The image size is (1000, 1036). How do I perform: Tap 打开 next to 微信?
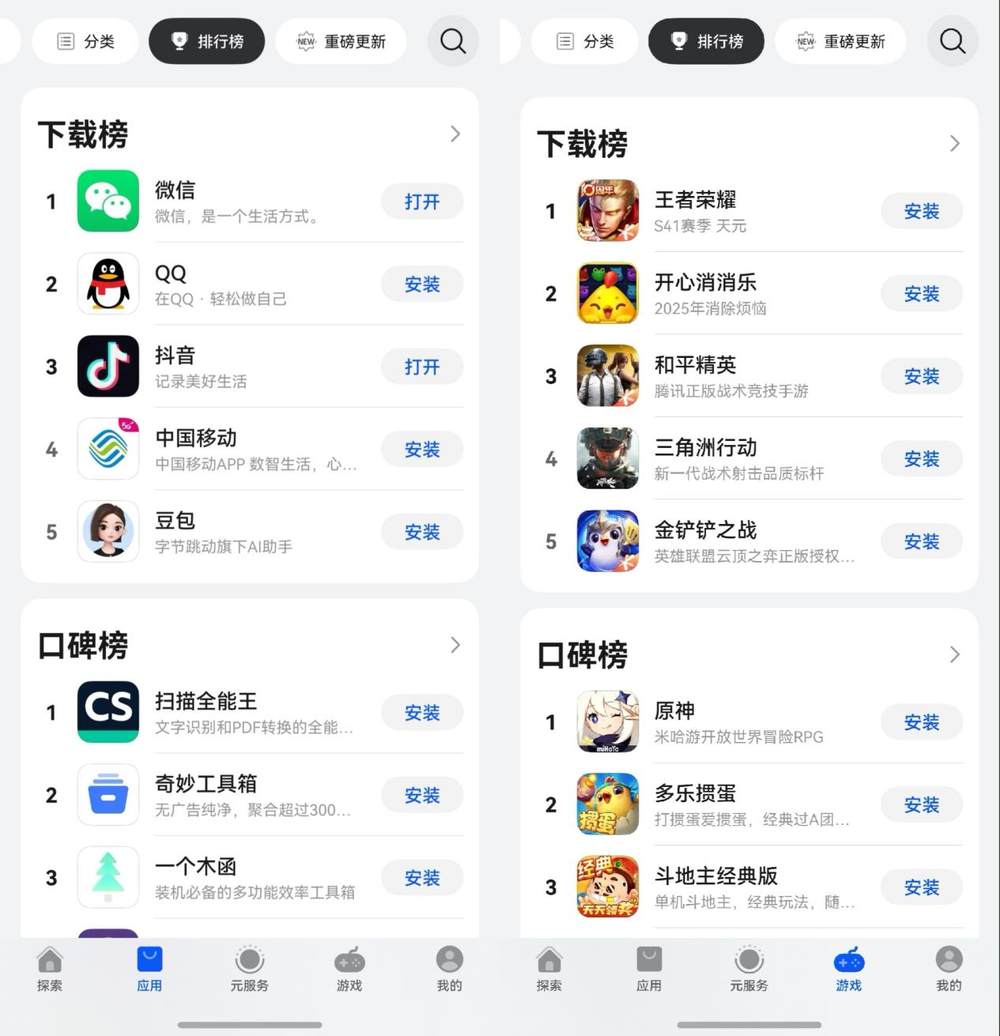422,202
